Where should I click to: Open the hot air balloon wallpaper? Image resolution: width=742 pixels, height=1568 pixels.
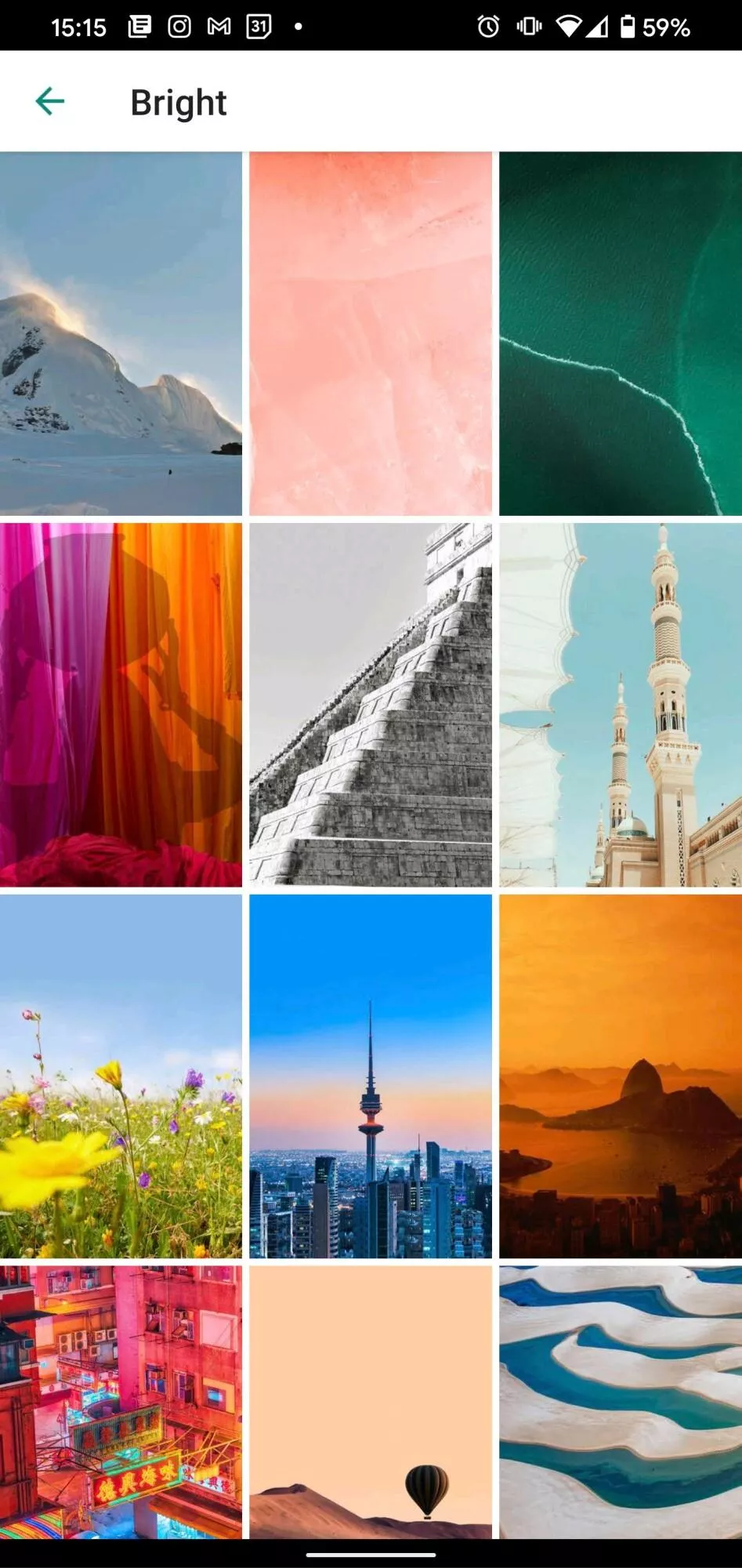click(x=371, y=1403)
